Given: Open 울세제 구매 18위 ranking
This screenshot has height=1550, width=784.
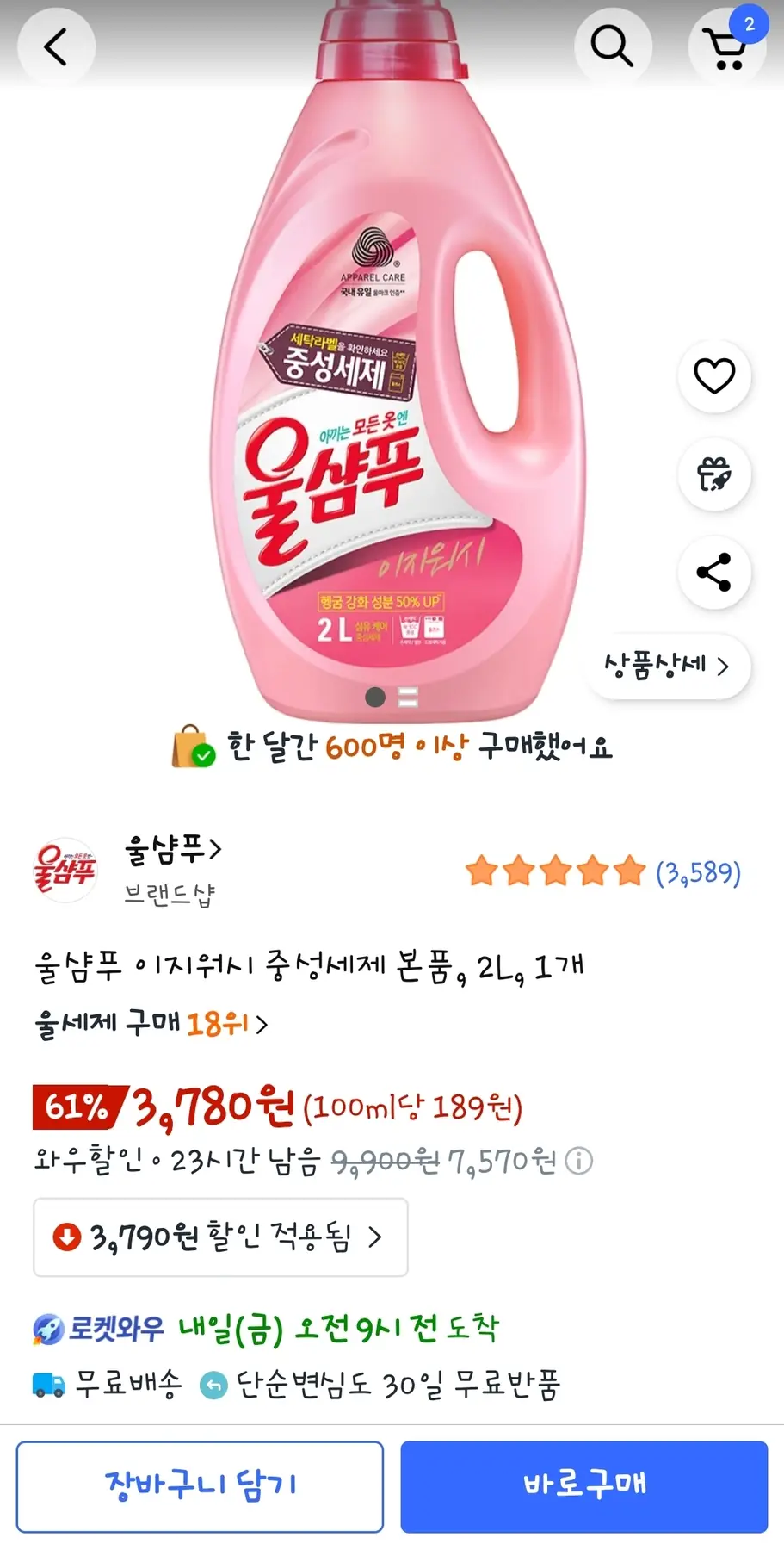Looking at the screenshot, I should click(151, 1024).
